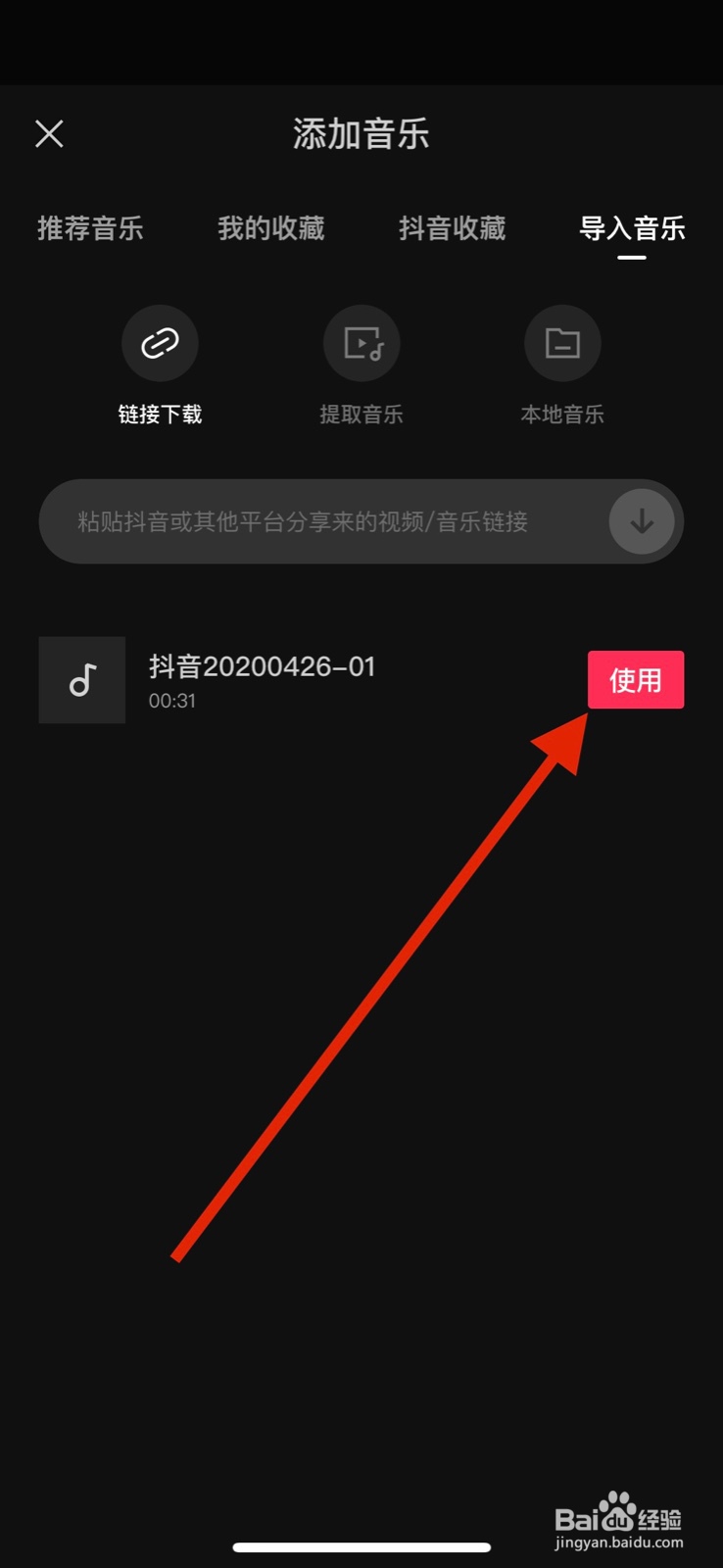
Task: Click the 添加音乐 title text
Action: coord(361,134)
